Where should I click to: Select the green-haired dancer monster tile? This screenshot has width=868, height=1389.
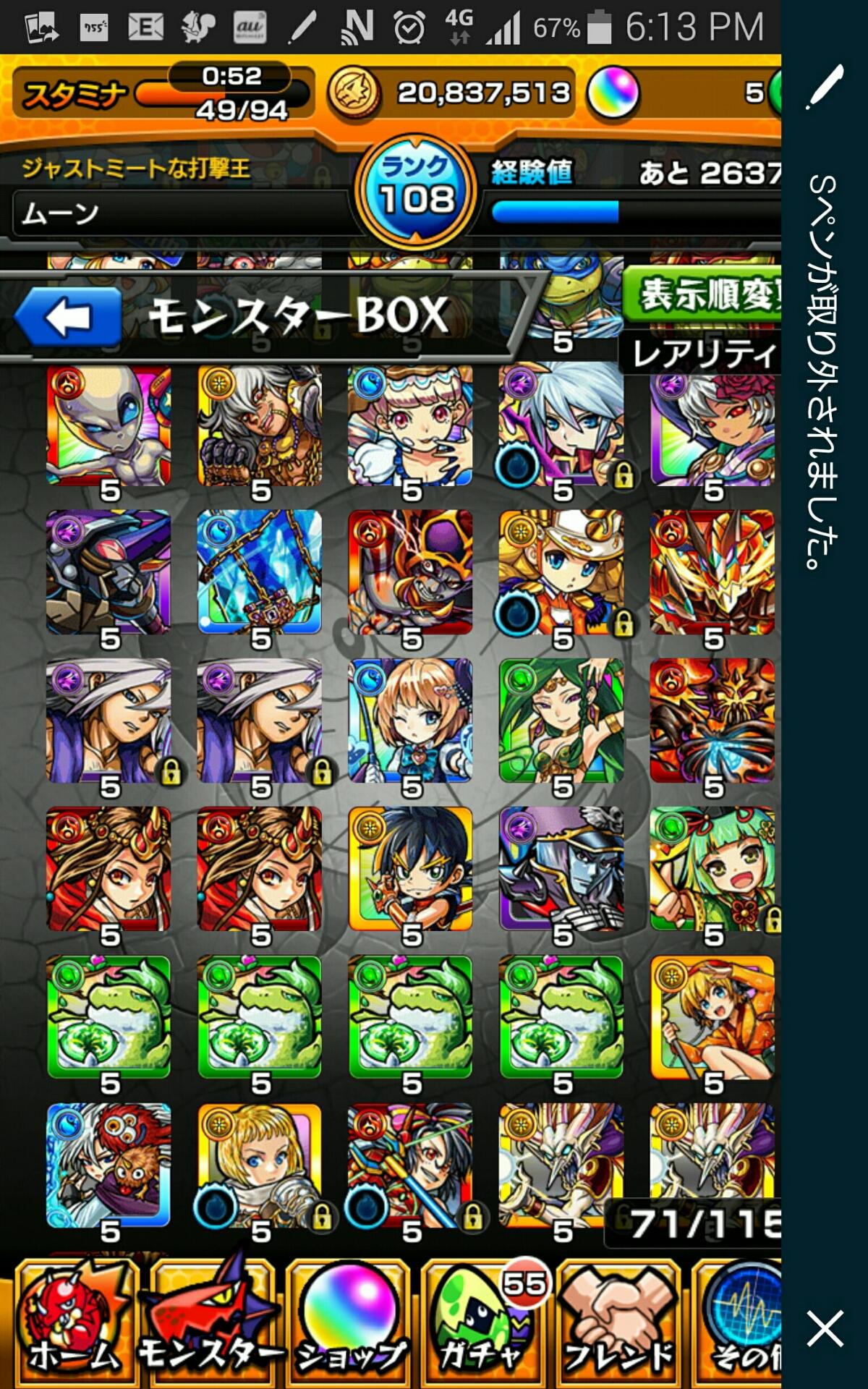click(561, 720)
